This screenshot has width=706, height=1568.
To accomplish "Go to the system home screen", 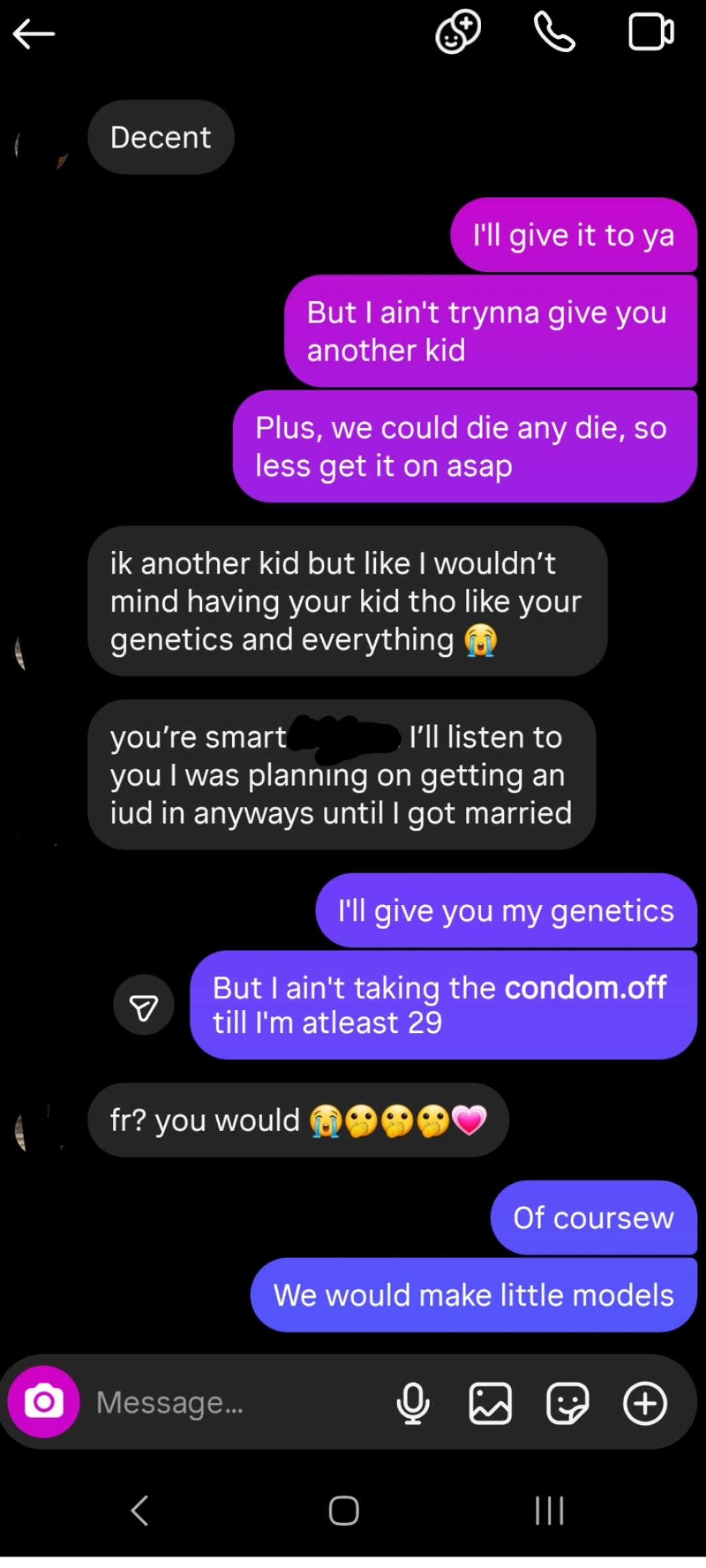I will click(x=344, y=1511).
